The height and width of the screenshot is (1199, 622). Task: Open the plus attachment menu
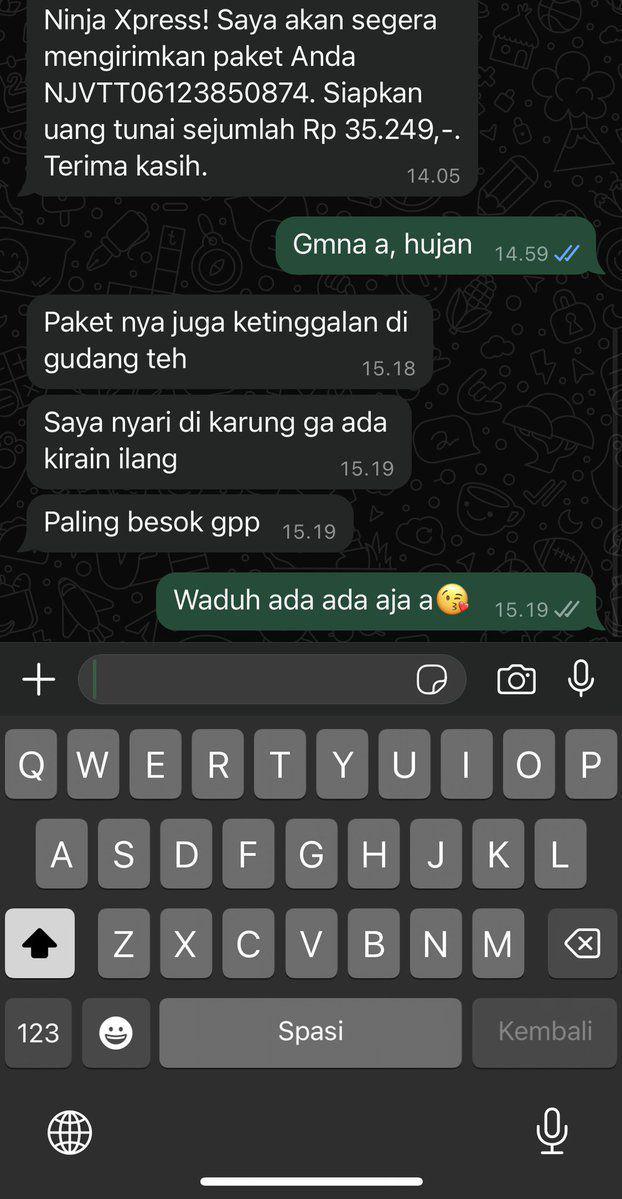38,680
